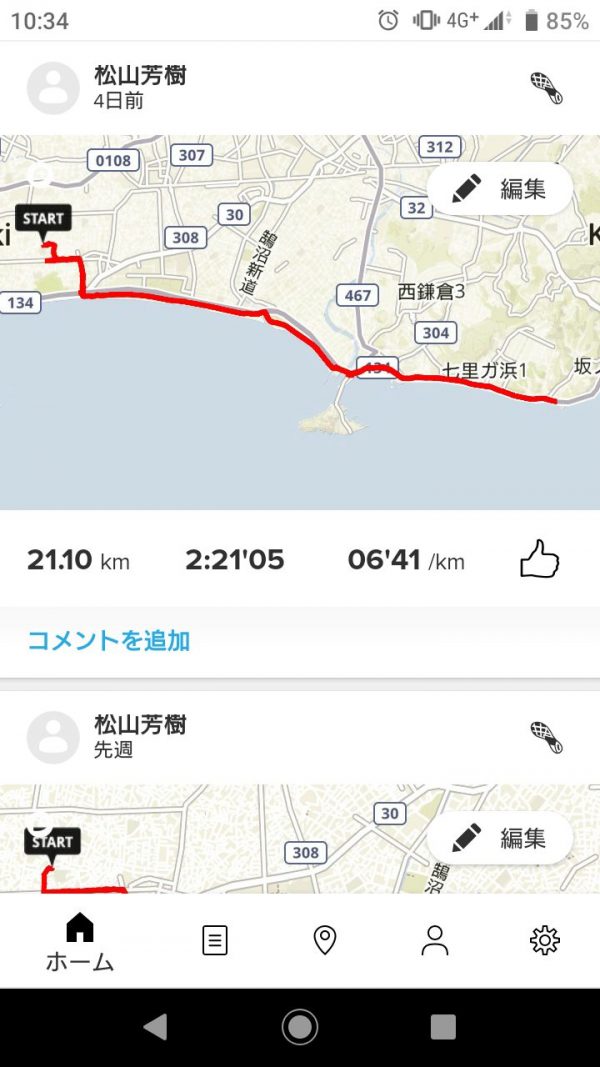Screen dimensions: 600x1067
Task: Tap the avatar on the 先週 post
Action: point(53,738)
